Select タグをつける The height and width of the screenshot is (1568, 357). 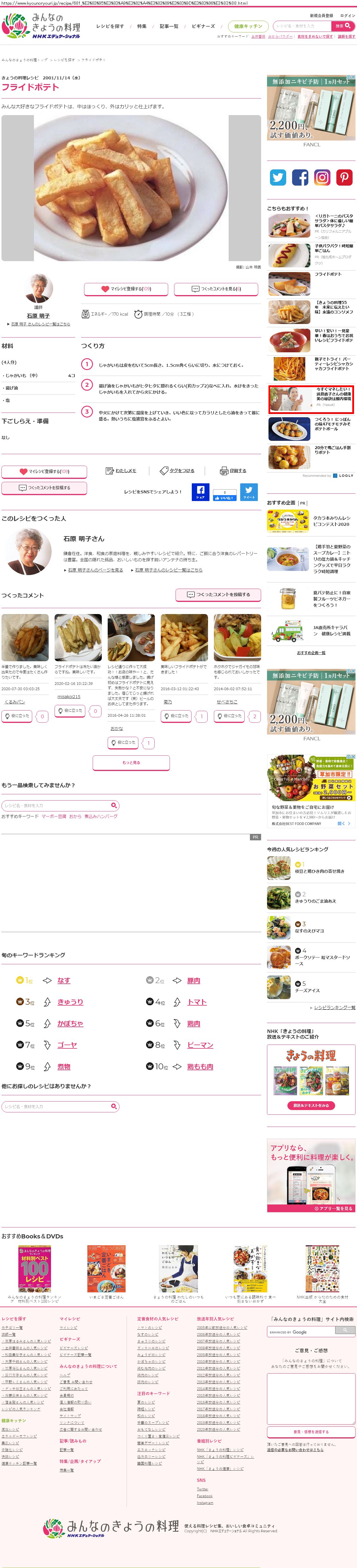177,471
